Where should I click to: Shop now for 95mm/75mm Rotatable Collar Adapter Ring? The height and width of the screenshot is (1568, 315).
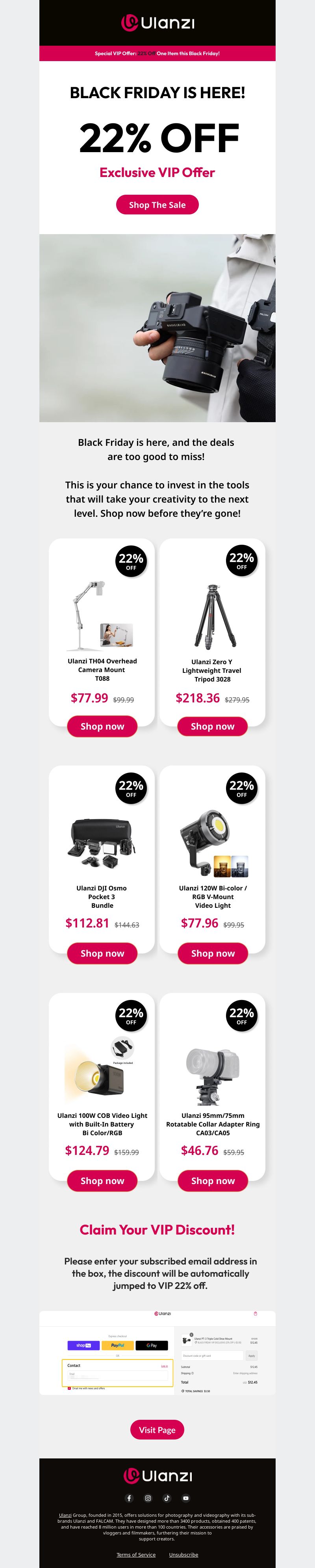pyautogui.click(x=212, y=1180)
